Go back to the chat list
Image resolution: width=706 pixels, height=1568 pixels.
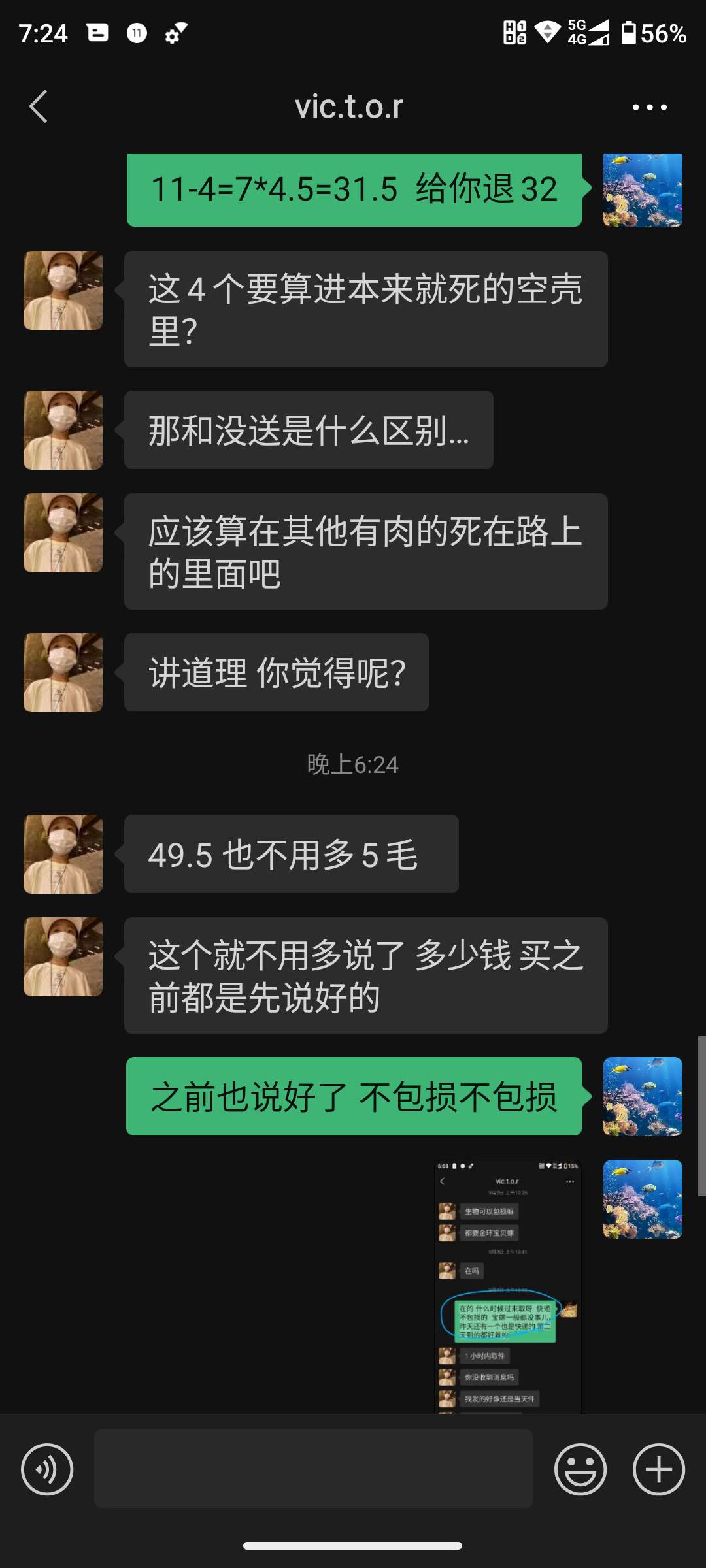coord(39,106)
